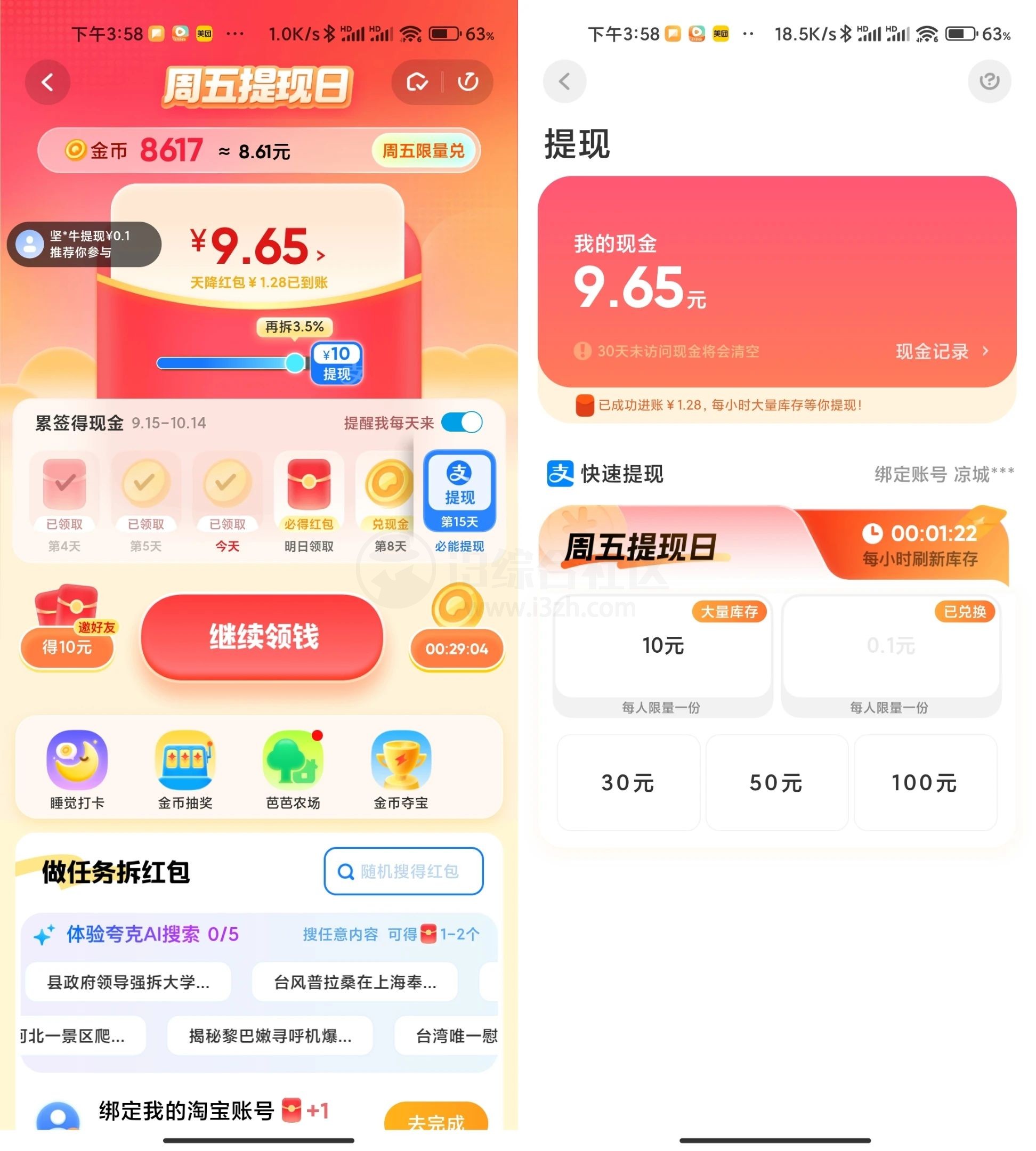This screenshot has height=1151, width=1036.
Task: Open the 周五限量兑 coin exchange button
Action: click(x=423, y=151)
